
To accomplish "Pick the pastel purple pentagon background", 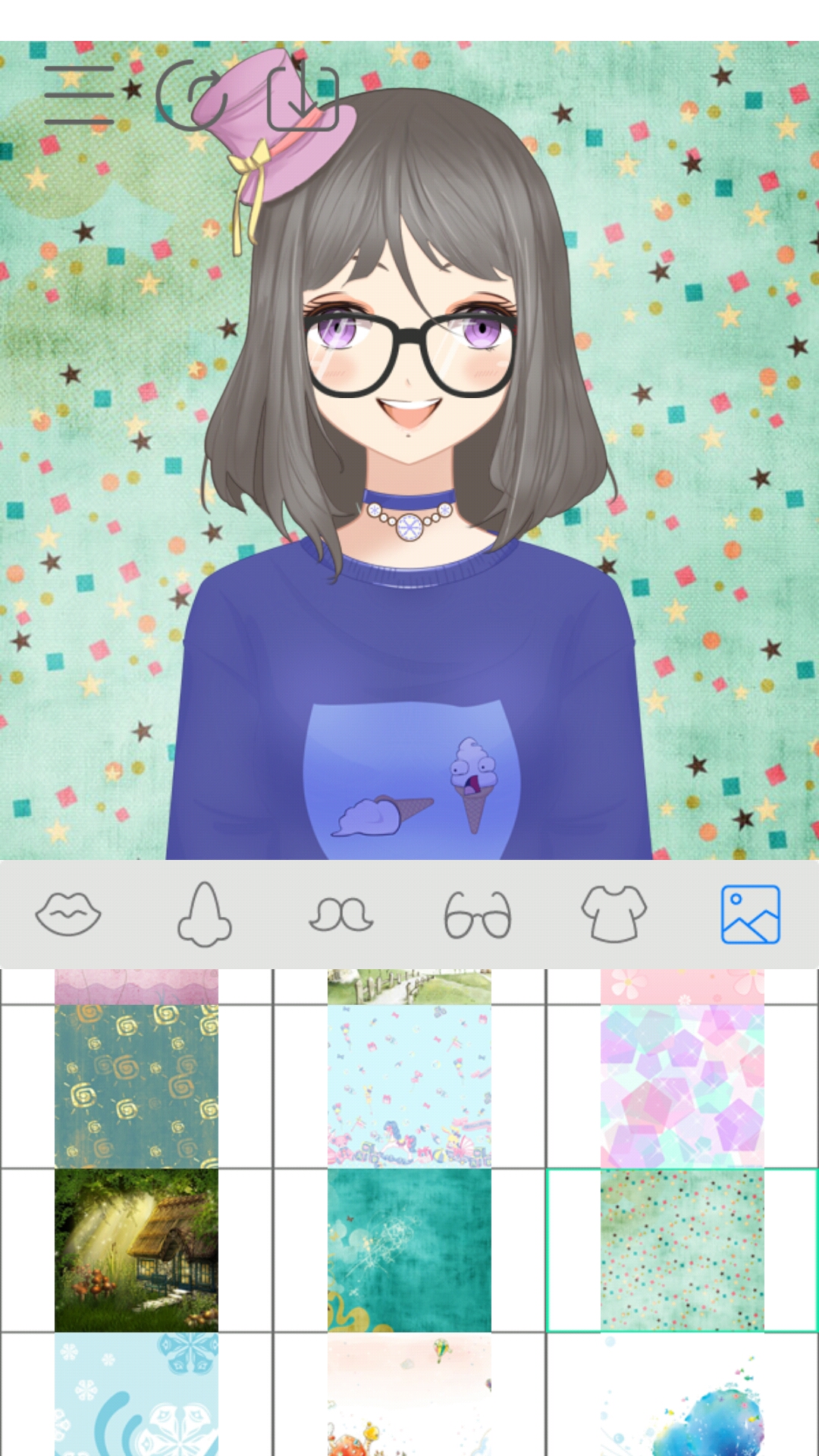I will (x=682, y=1086).
